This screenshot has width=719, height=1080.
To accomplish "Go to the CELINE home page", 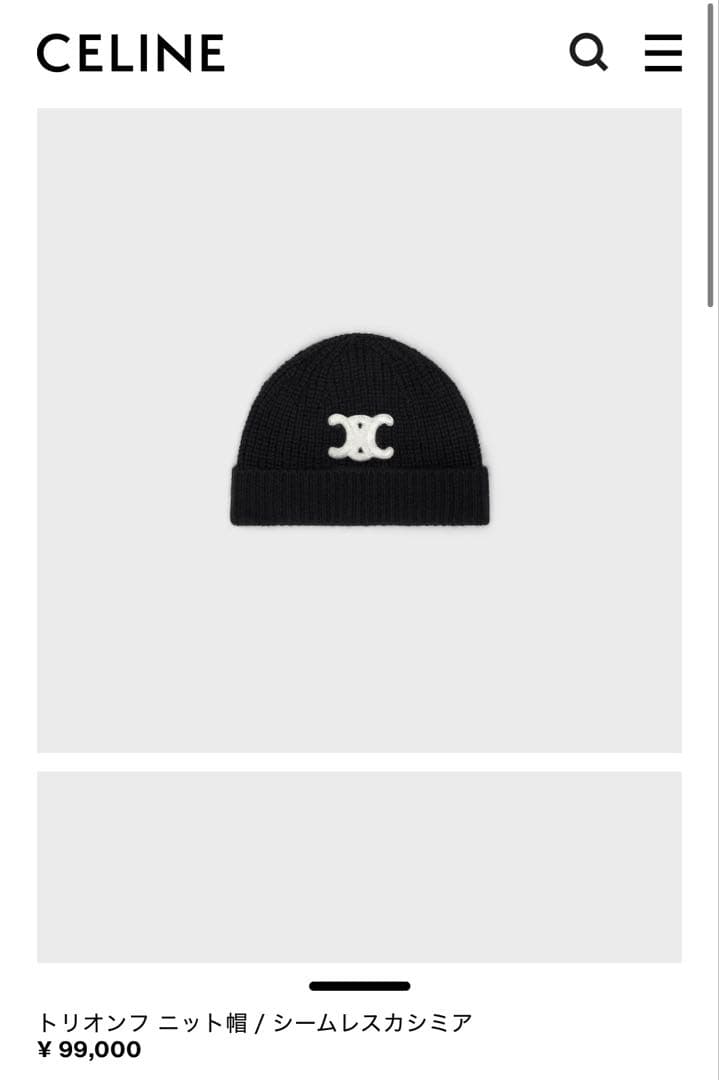I will 131,53.
